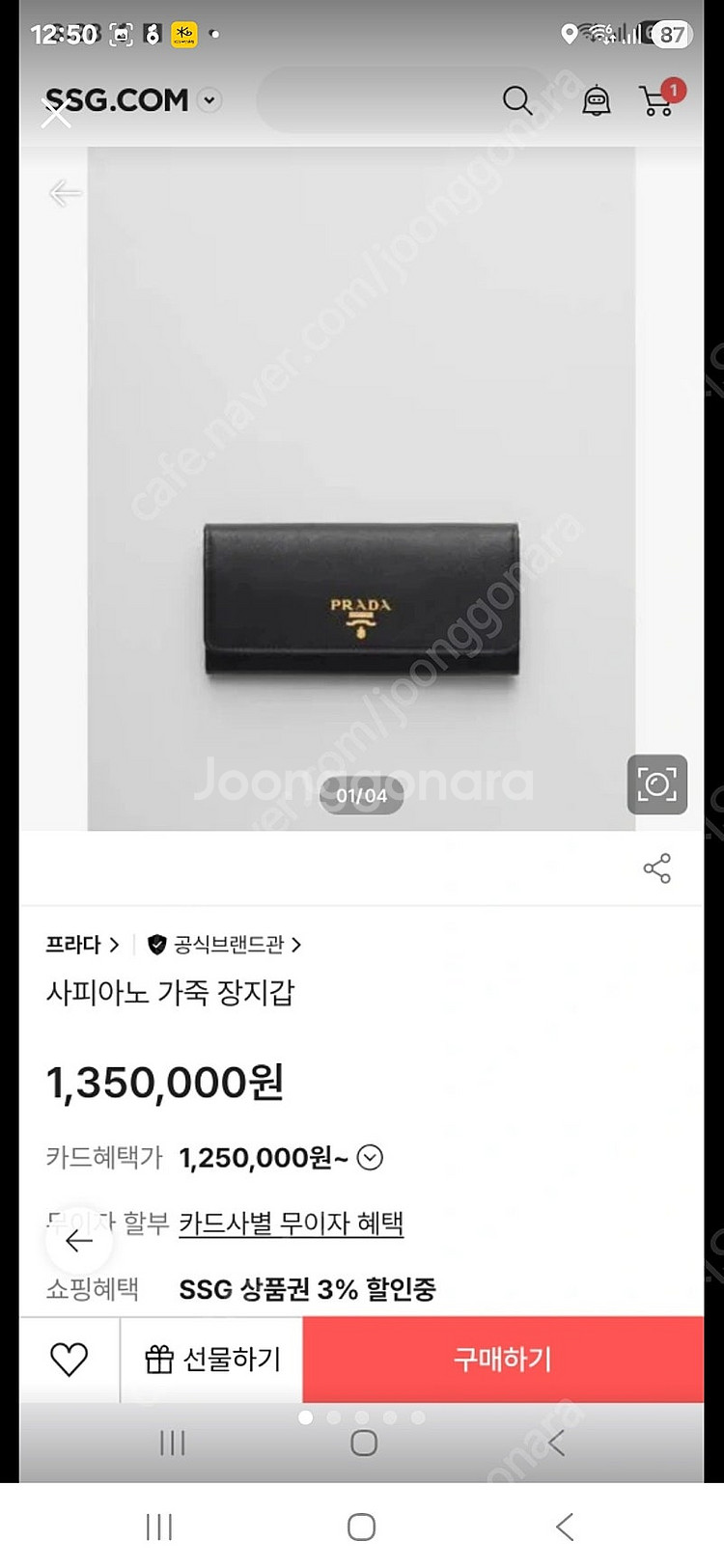Tap the search magnifier icon
Screen dimensions: 724x1568
(517, 100)
